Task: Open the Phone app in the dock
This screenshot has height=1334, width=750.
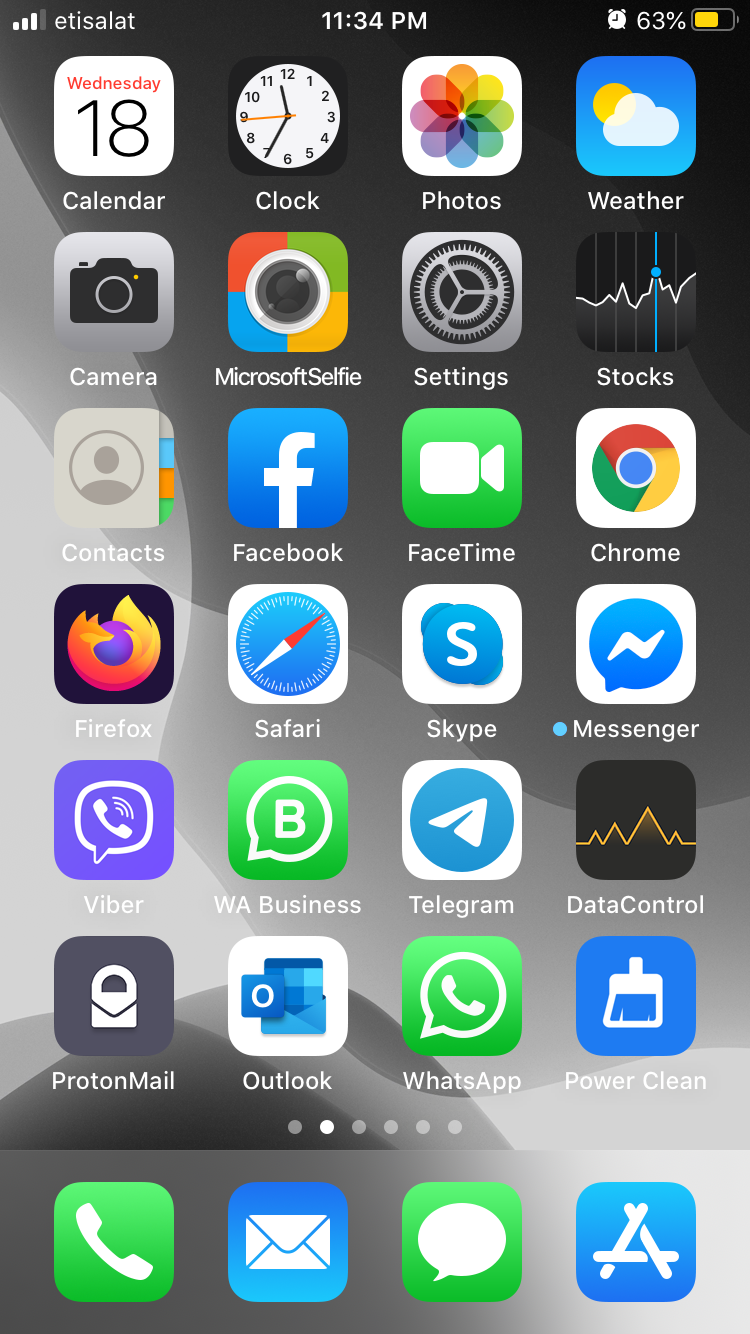Action: tap(113, 1242)
